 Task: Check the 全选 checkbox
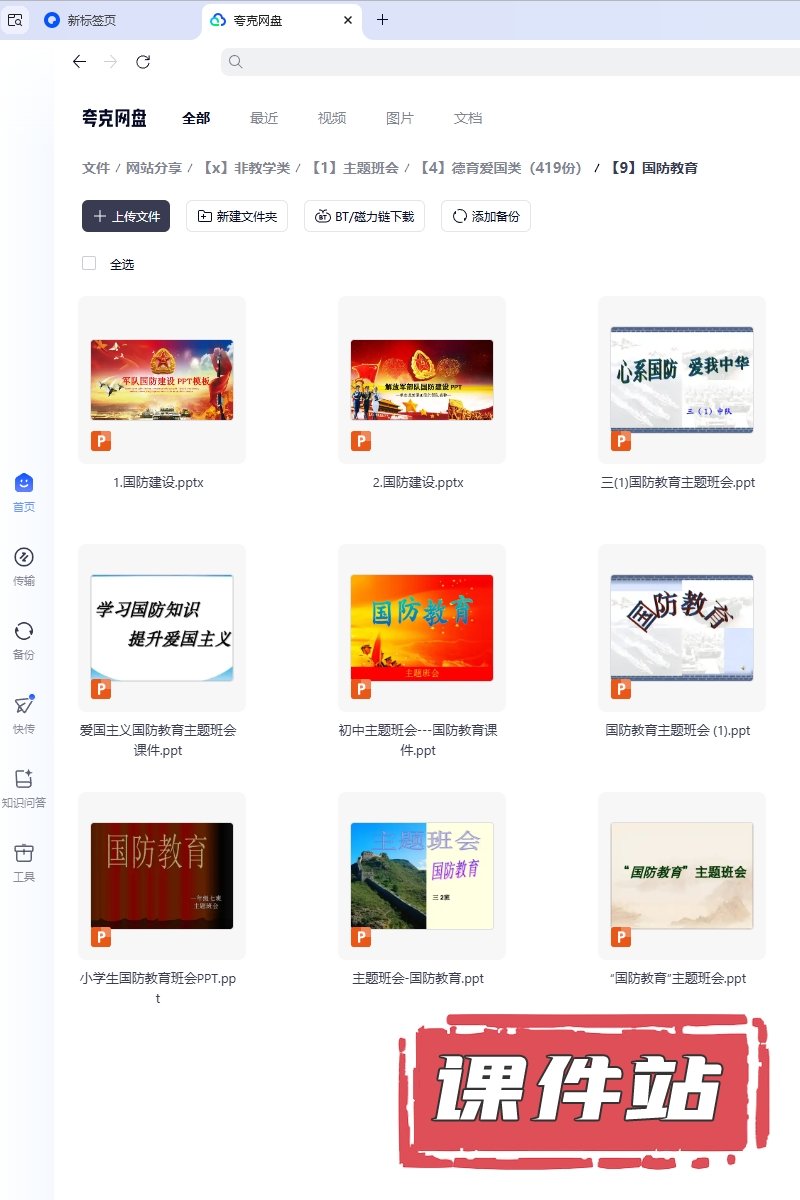[x=89, y=263]
